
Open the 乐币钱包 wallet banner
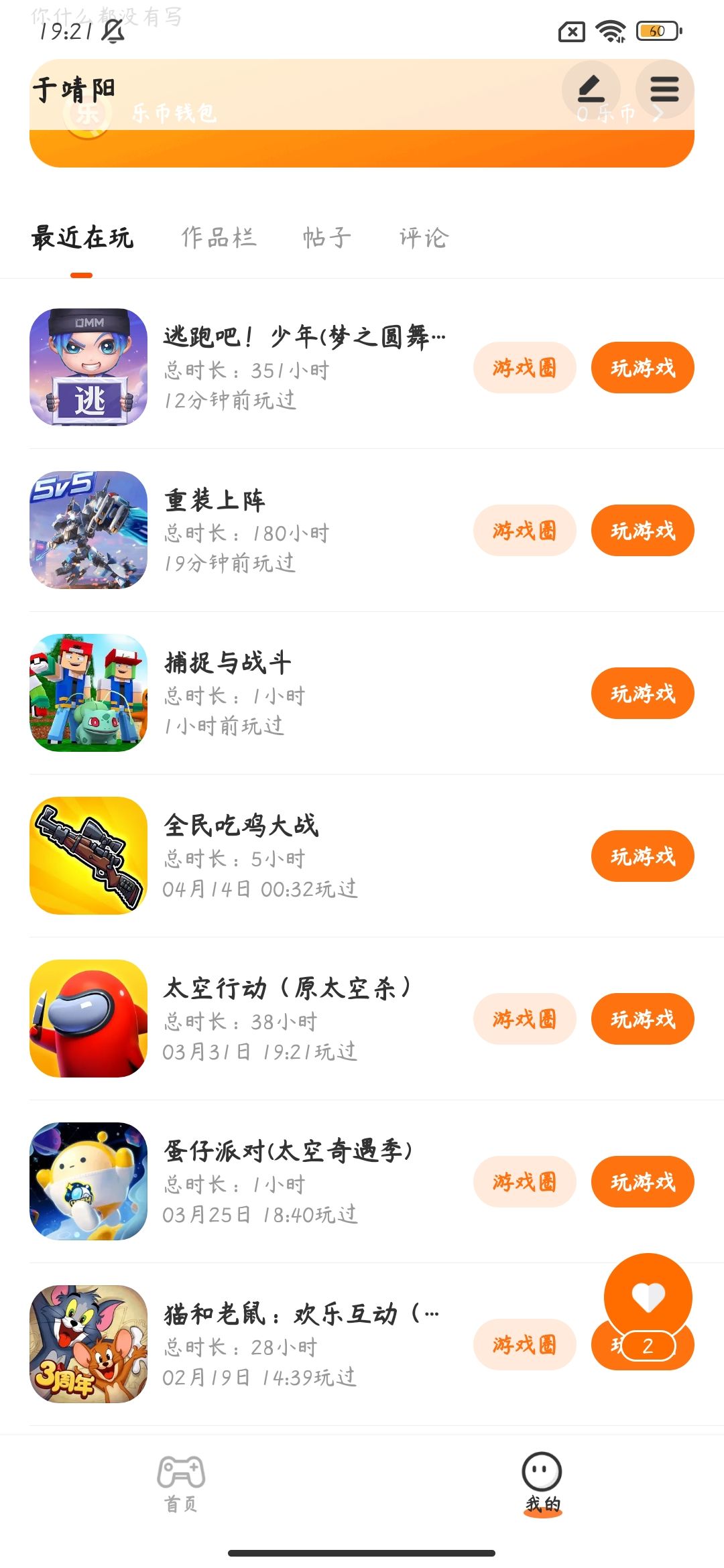pos(174,114)
